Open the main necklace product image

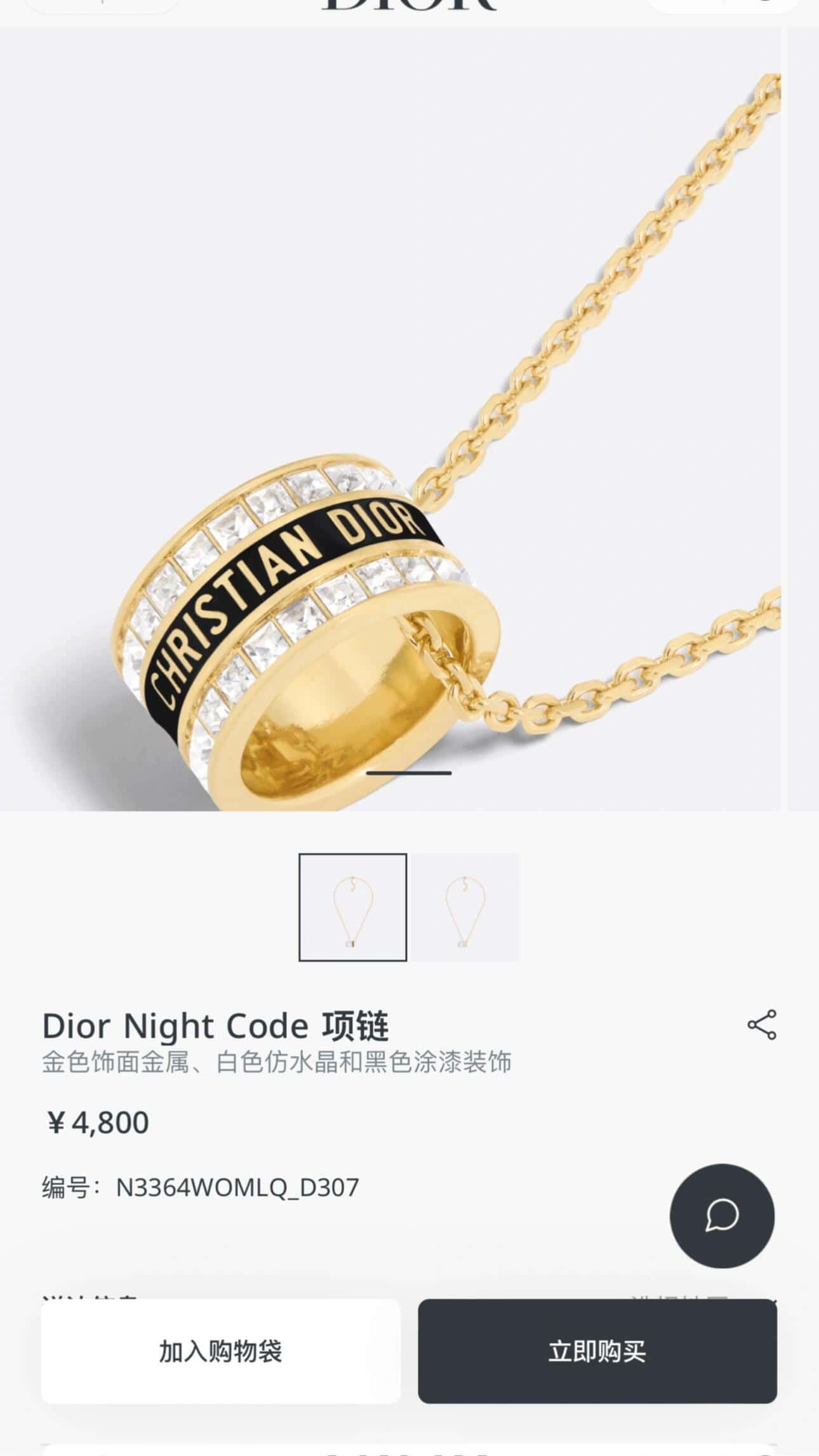click(x=390, y=419)
